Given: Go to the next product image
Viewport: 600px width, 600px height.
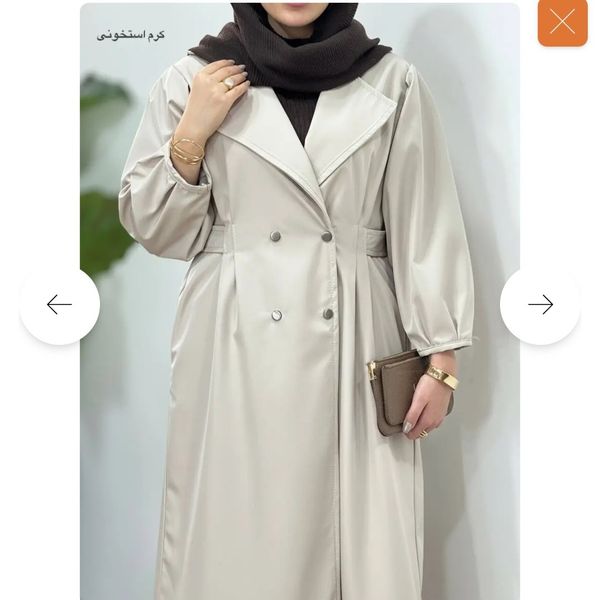Looking at the screenshot, I should (x=540, y=305).
